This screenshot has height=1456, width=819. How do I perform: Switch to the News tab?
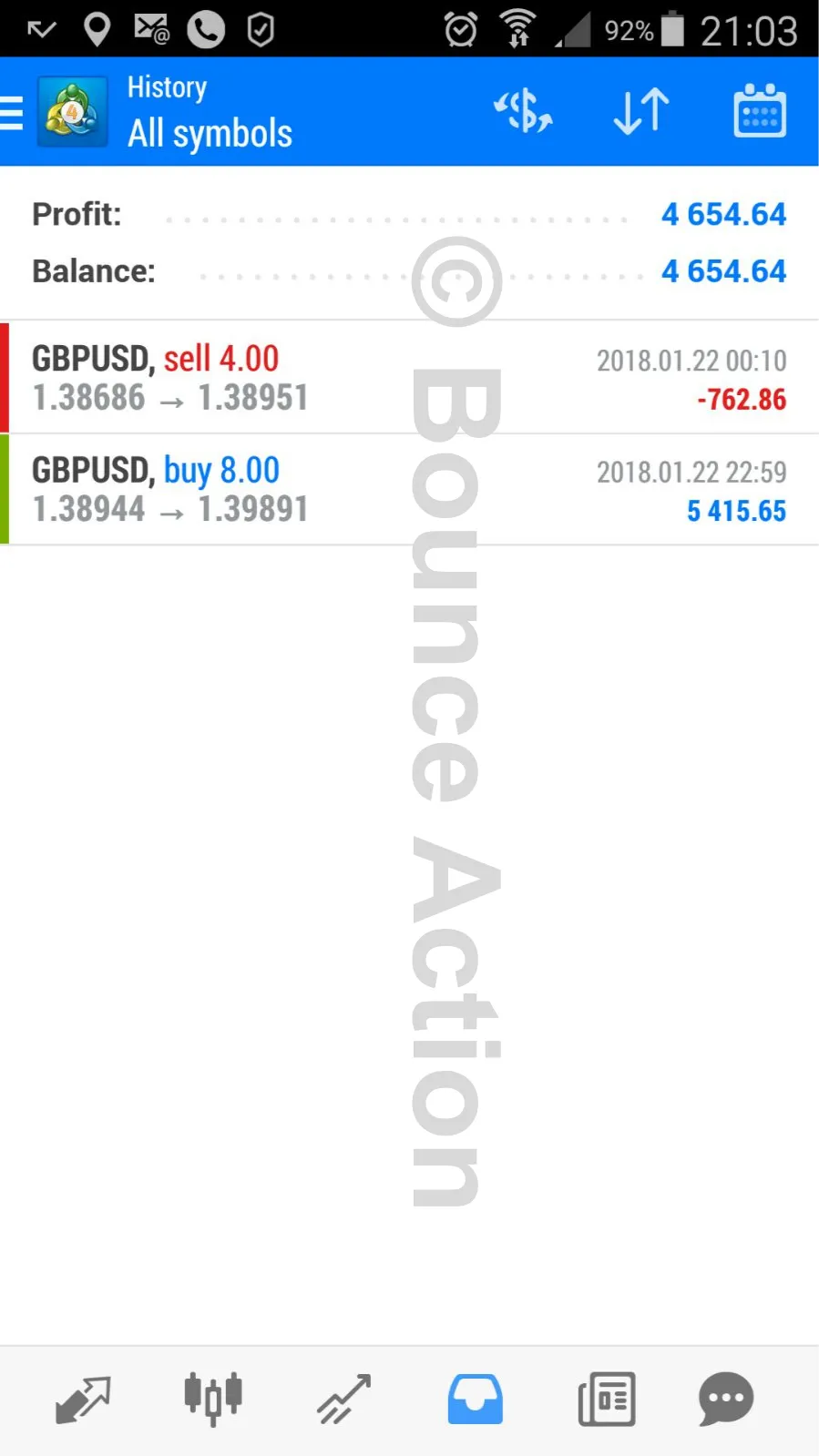click(606, 1399)
